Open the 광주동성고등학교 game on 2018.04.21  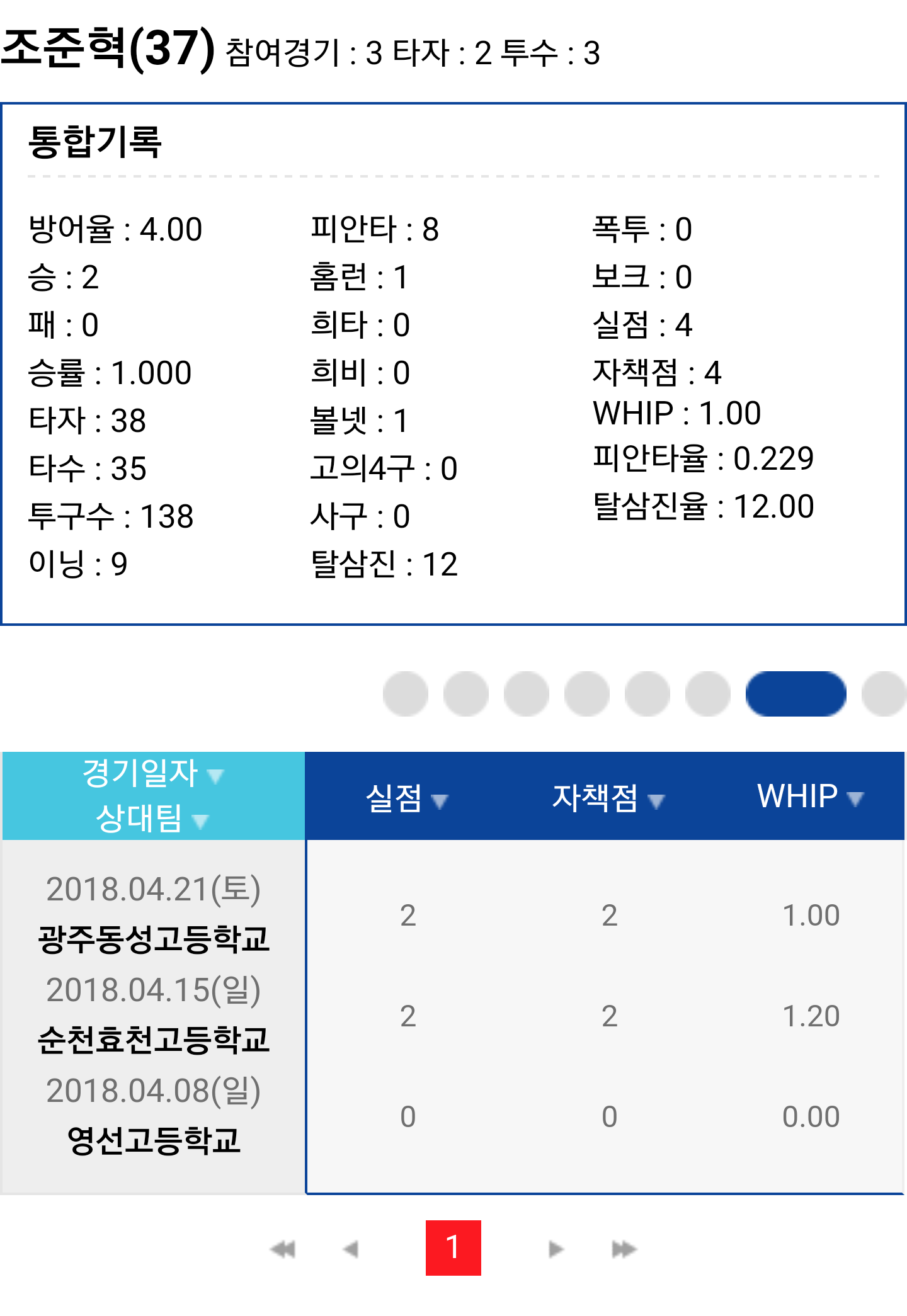point(154,939)
